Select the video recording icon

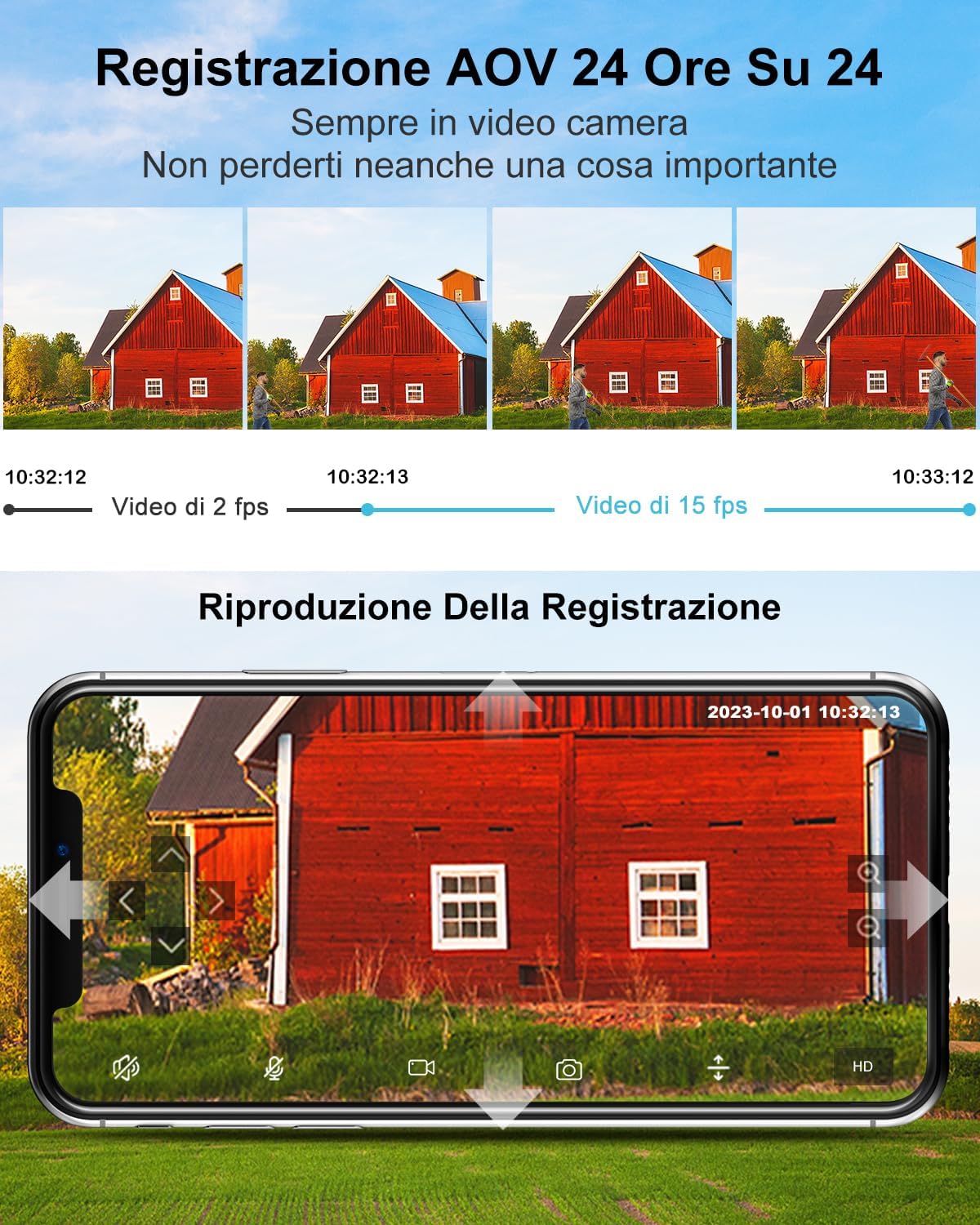click(421, 1066)
